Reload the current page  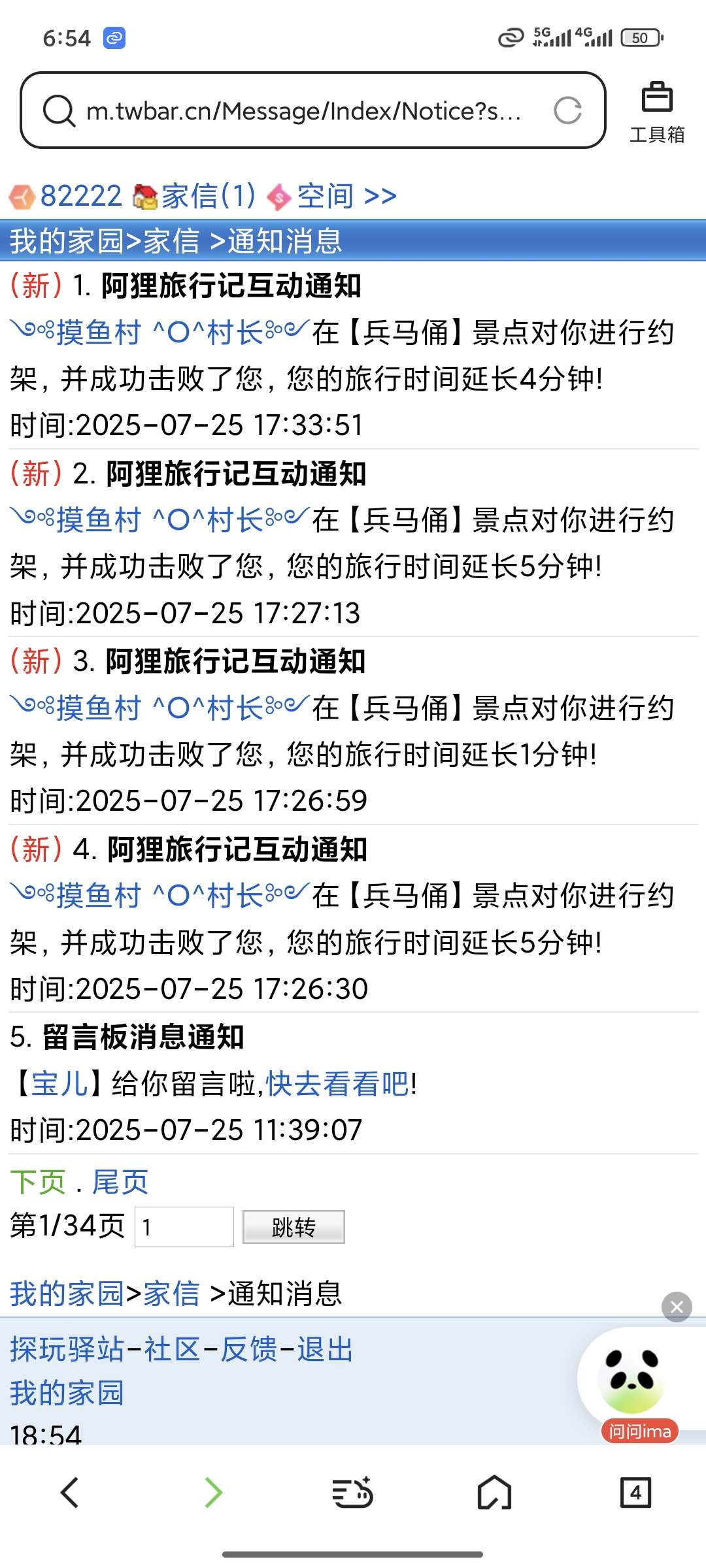(567, 110)
